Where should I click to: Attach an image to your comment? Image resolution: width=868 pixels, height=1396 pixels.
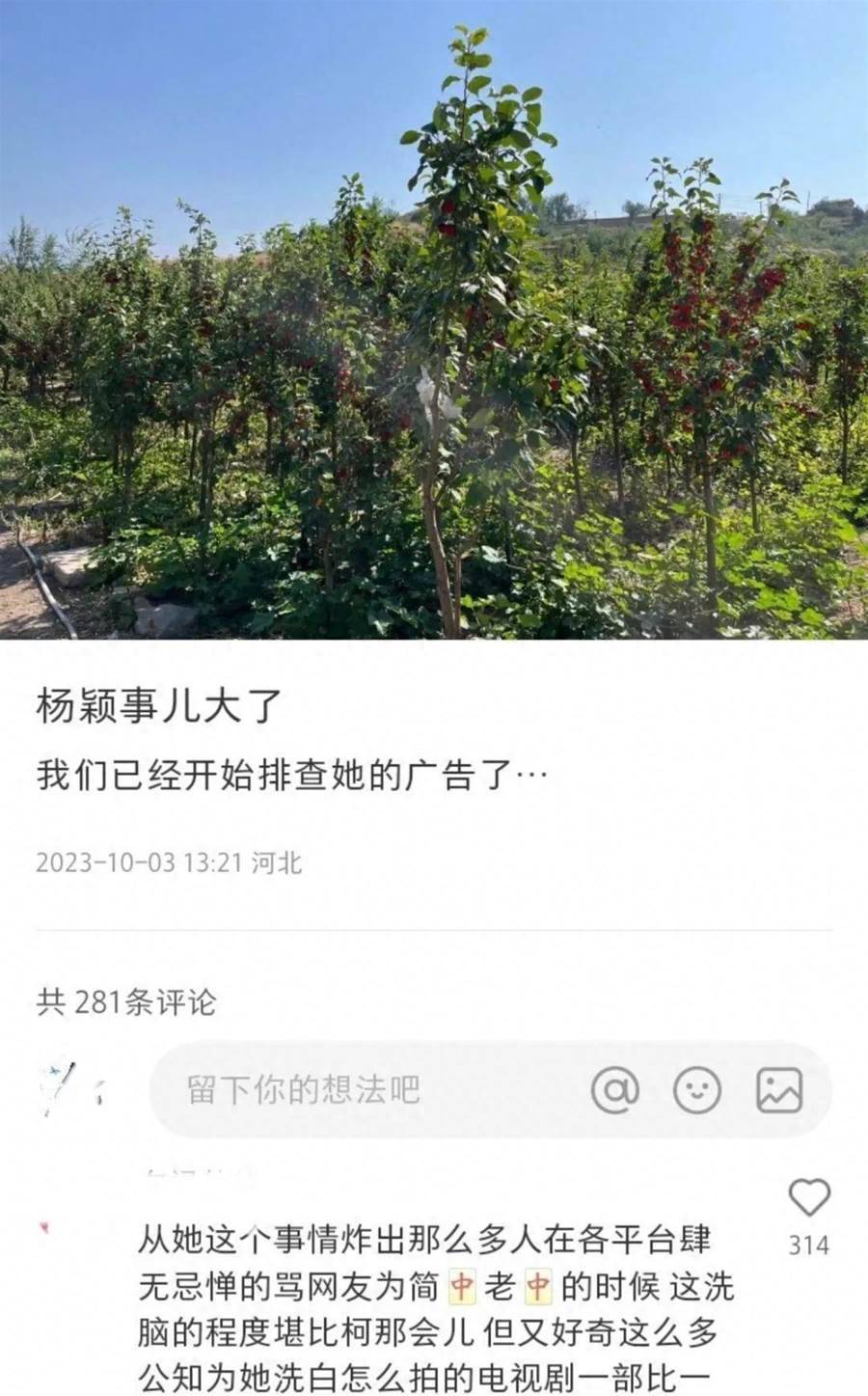pos(779,1090)
